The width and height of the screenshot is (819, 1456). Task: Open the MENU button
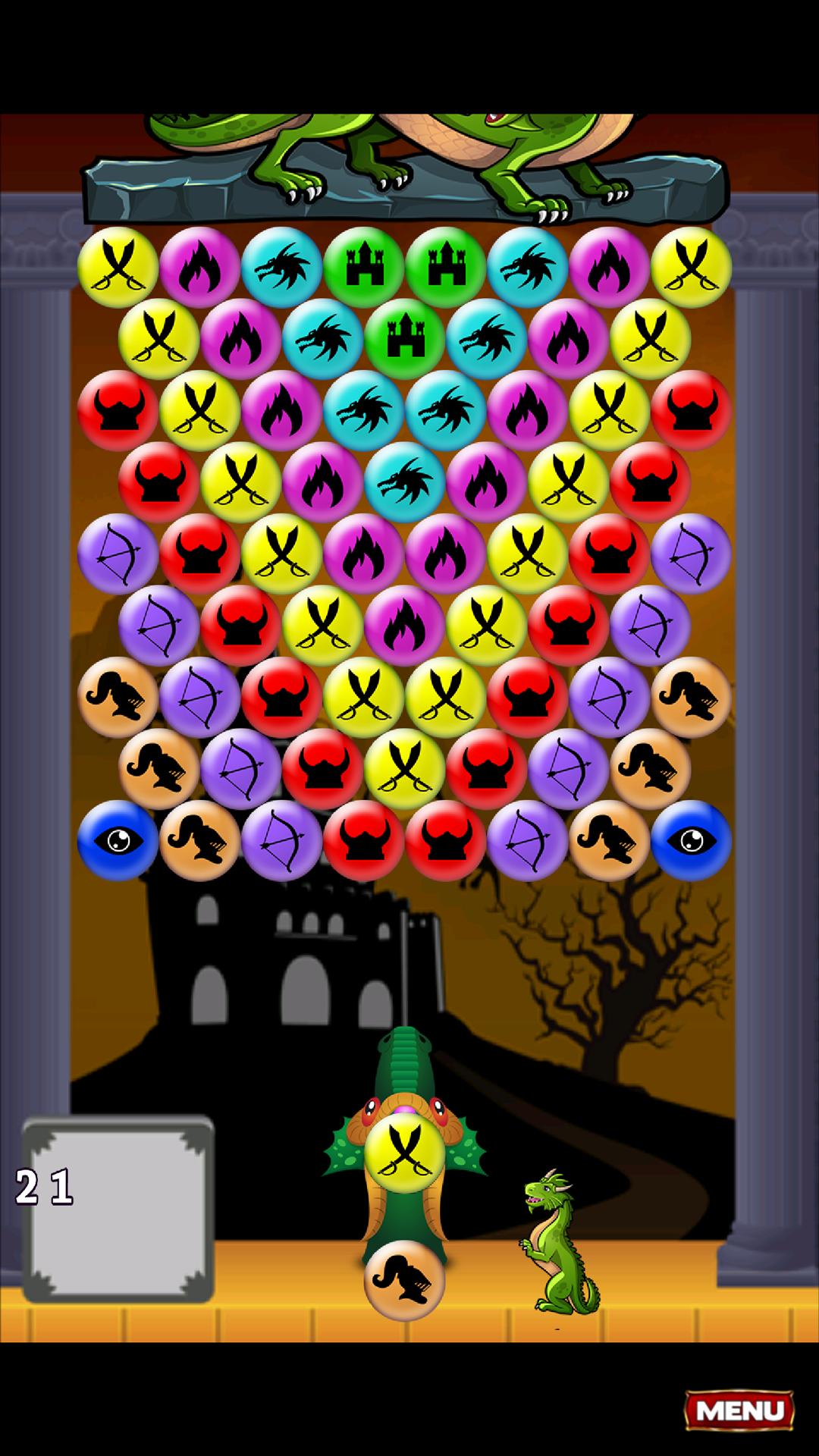[x=739, y=1410]
